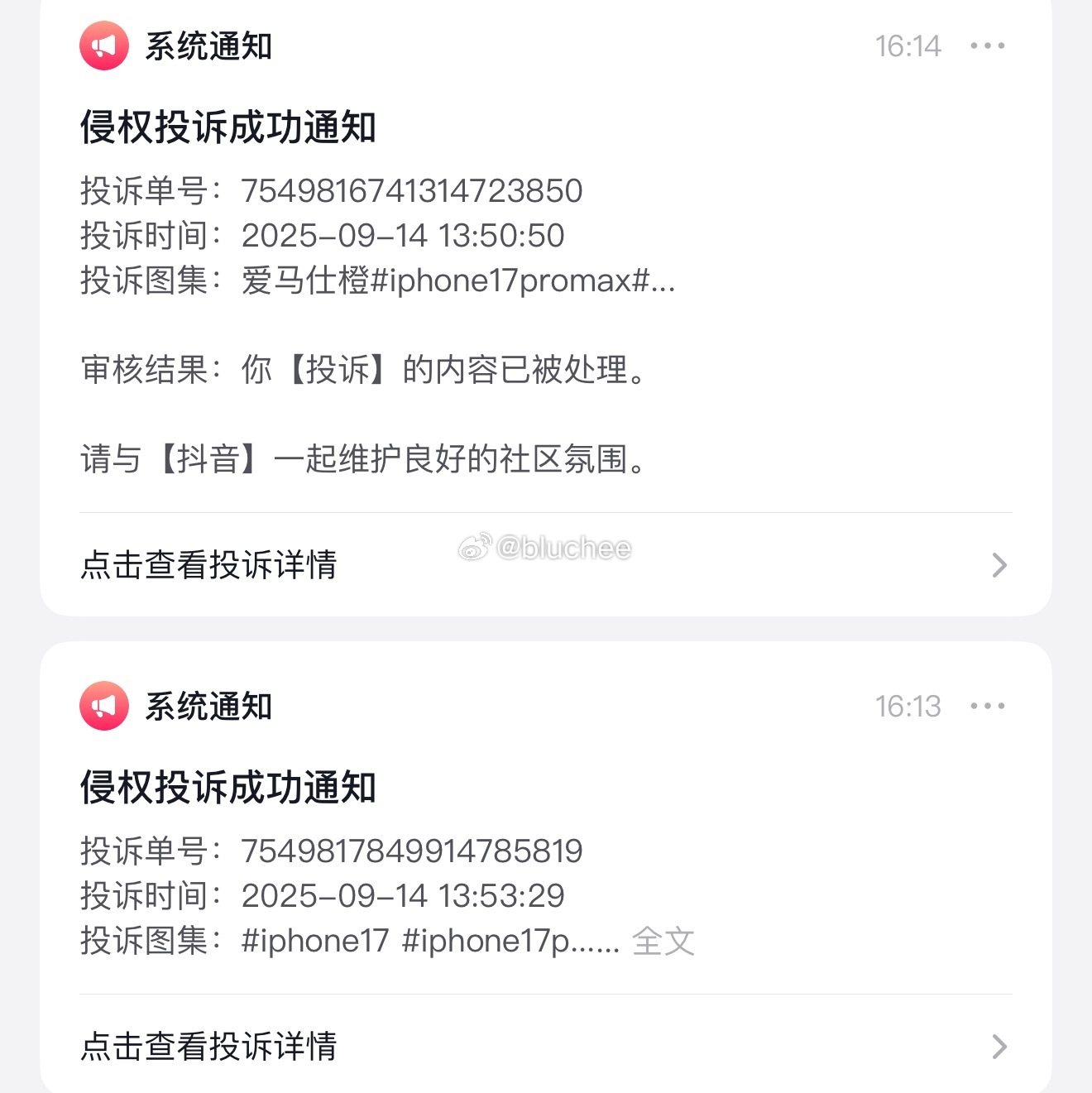1092x1093 pixels.
Task: Click the #iphone17 hashtag in complaint gallery
Action: [x=314, y=940]
